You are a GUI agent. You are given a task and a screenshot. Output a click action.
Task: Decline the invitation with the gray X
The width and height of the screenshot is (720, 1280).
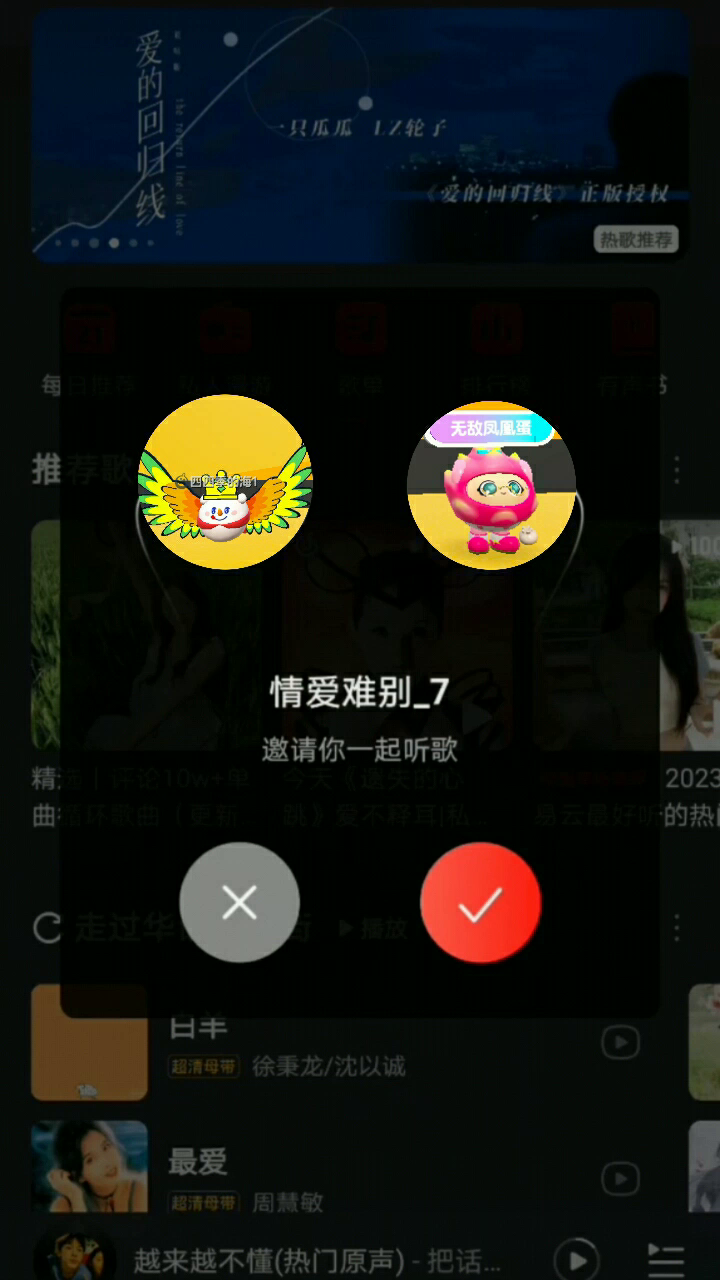[x=239, y=903]
